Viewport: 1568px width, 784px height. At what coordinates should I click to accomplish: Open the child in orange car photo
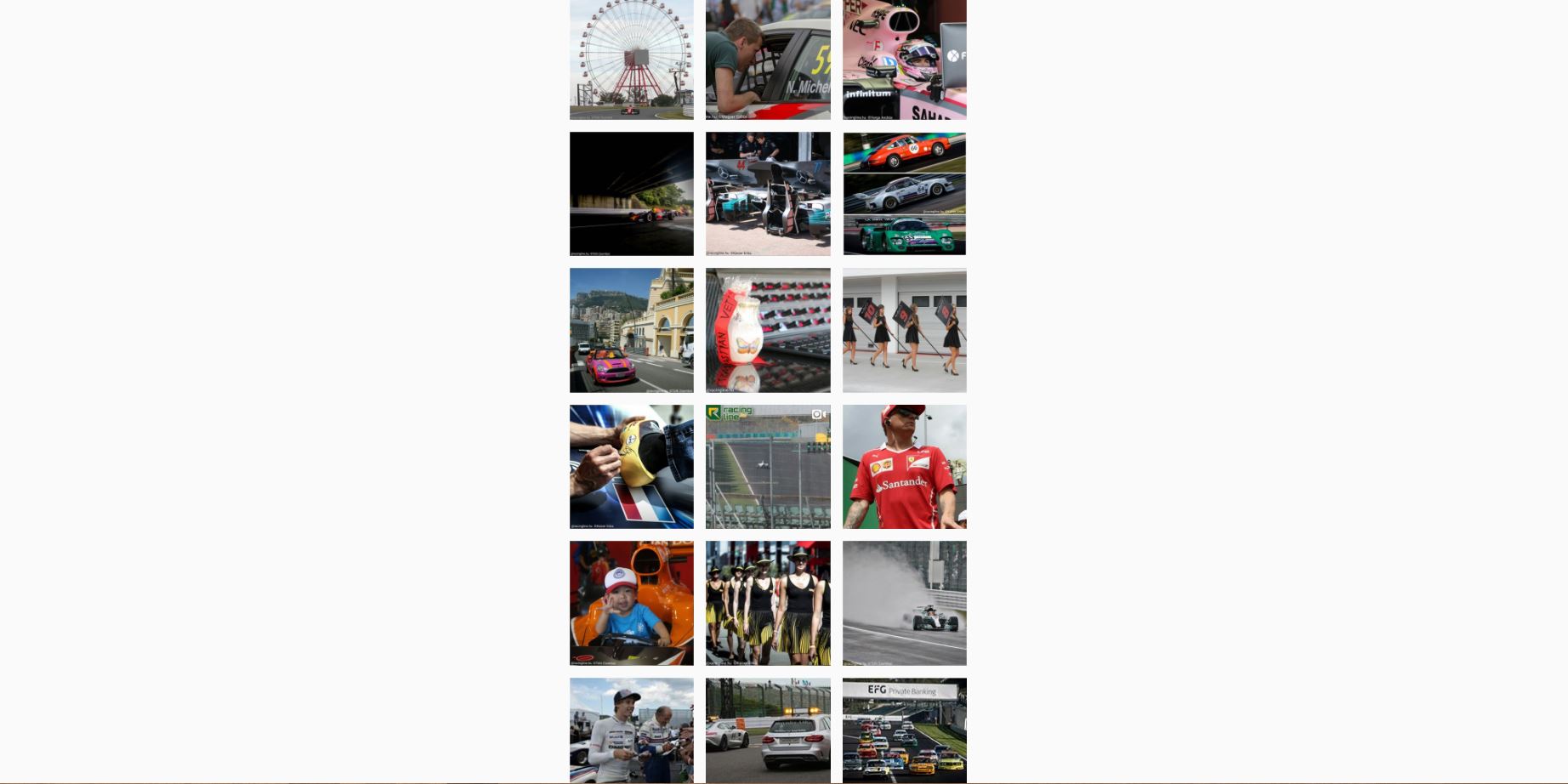(x=631, y=603)
